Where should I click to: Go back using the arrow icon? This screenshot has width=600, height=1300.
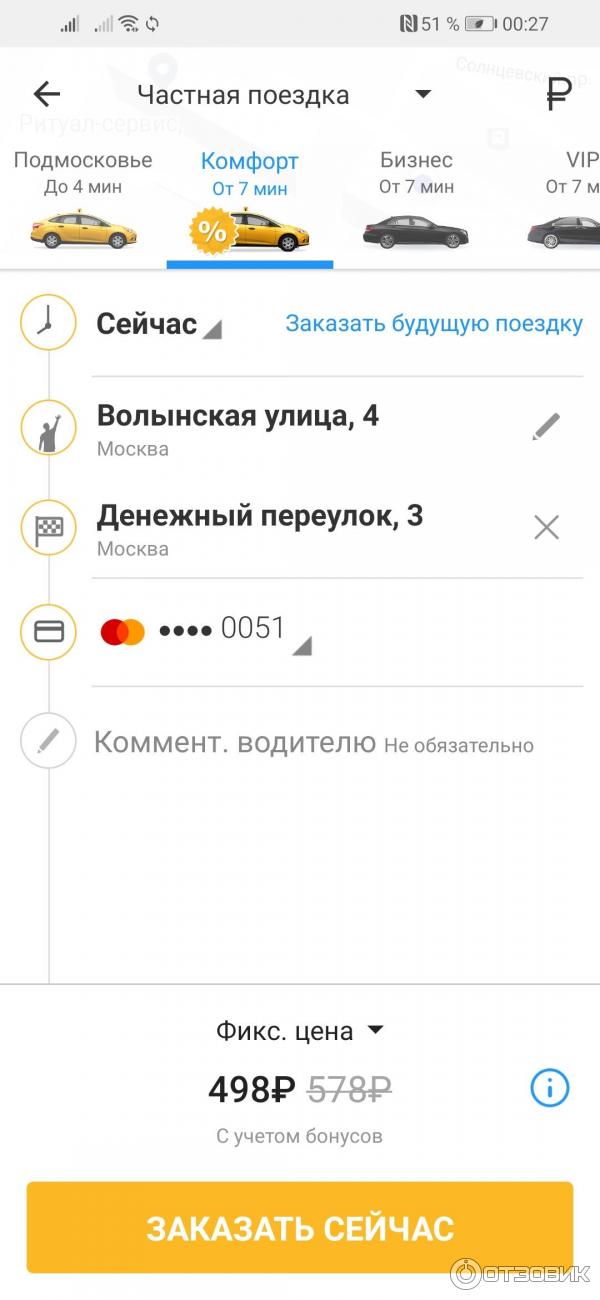point(46,95)
